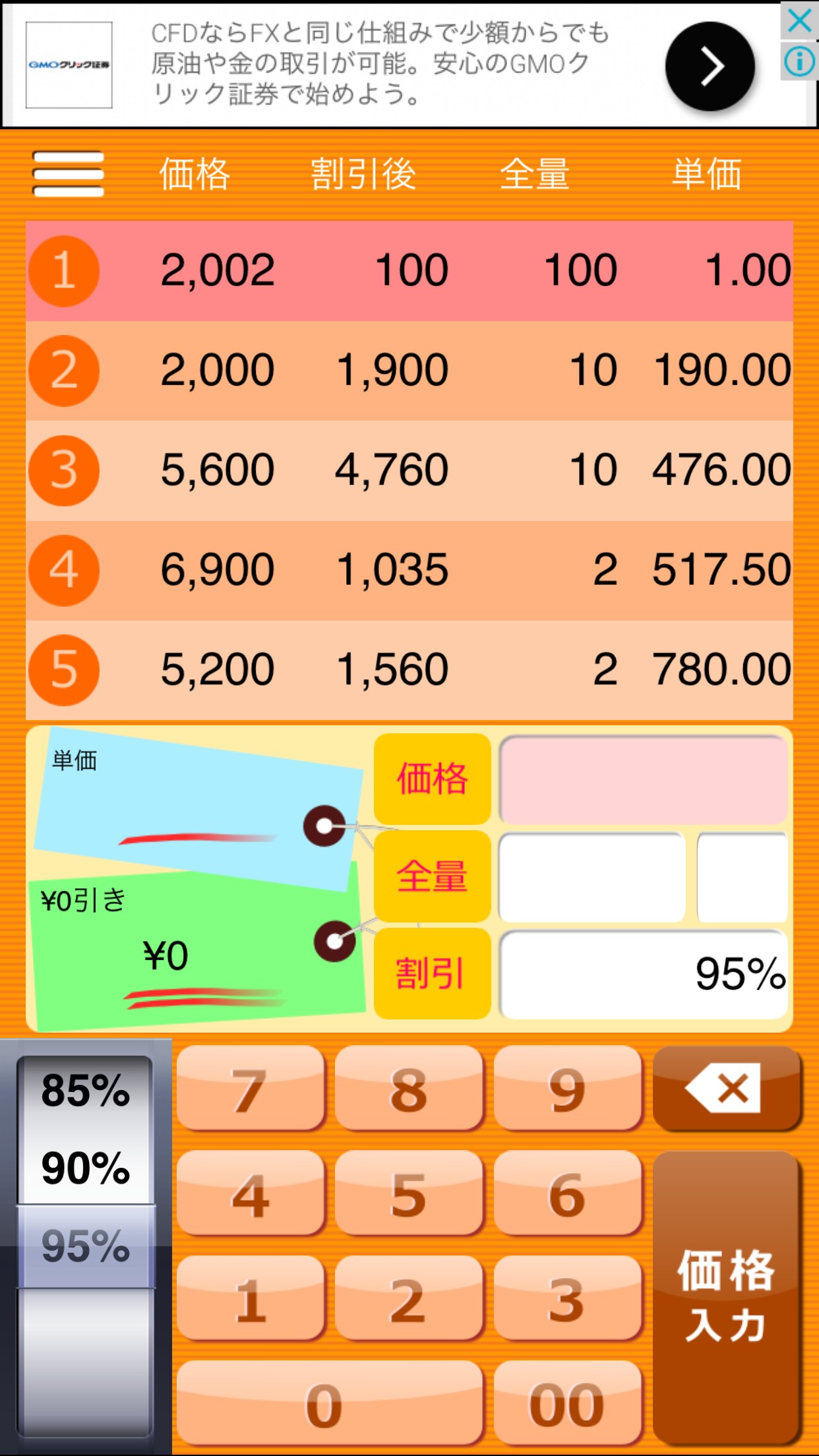The width and height of the screenshot is (819, 1456).
Task: Tap the yellow 割引 button
Action: (x=432, y=974)
